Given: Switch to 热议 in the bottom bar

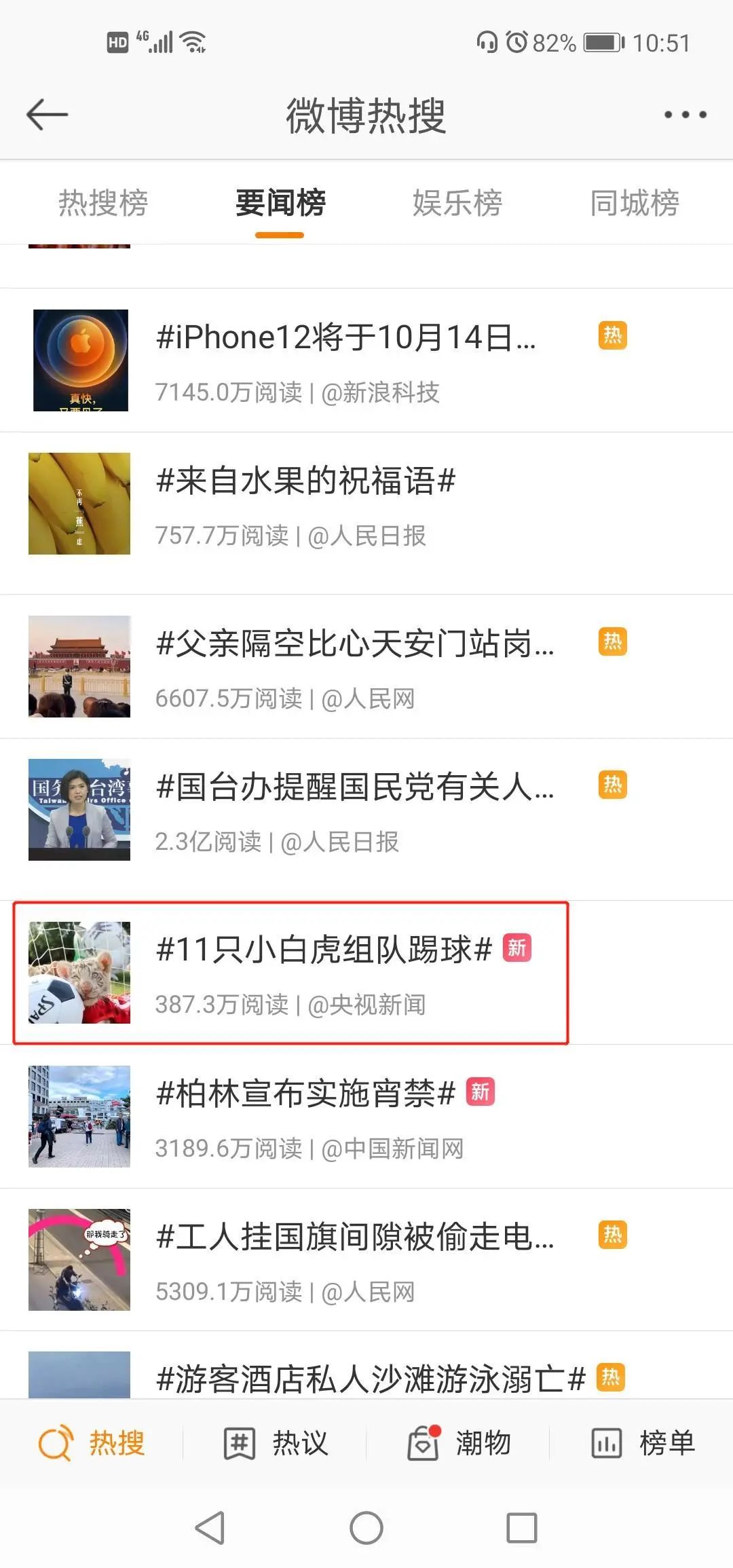Looking at the screenshot, I should (x=276, y=1443).
